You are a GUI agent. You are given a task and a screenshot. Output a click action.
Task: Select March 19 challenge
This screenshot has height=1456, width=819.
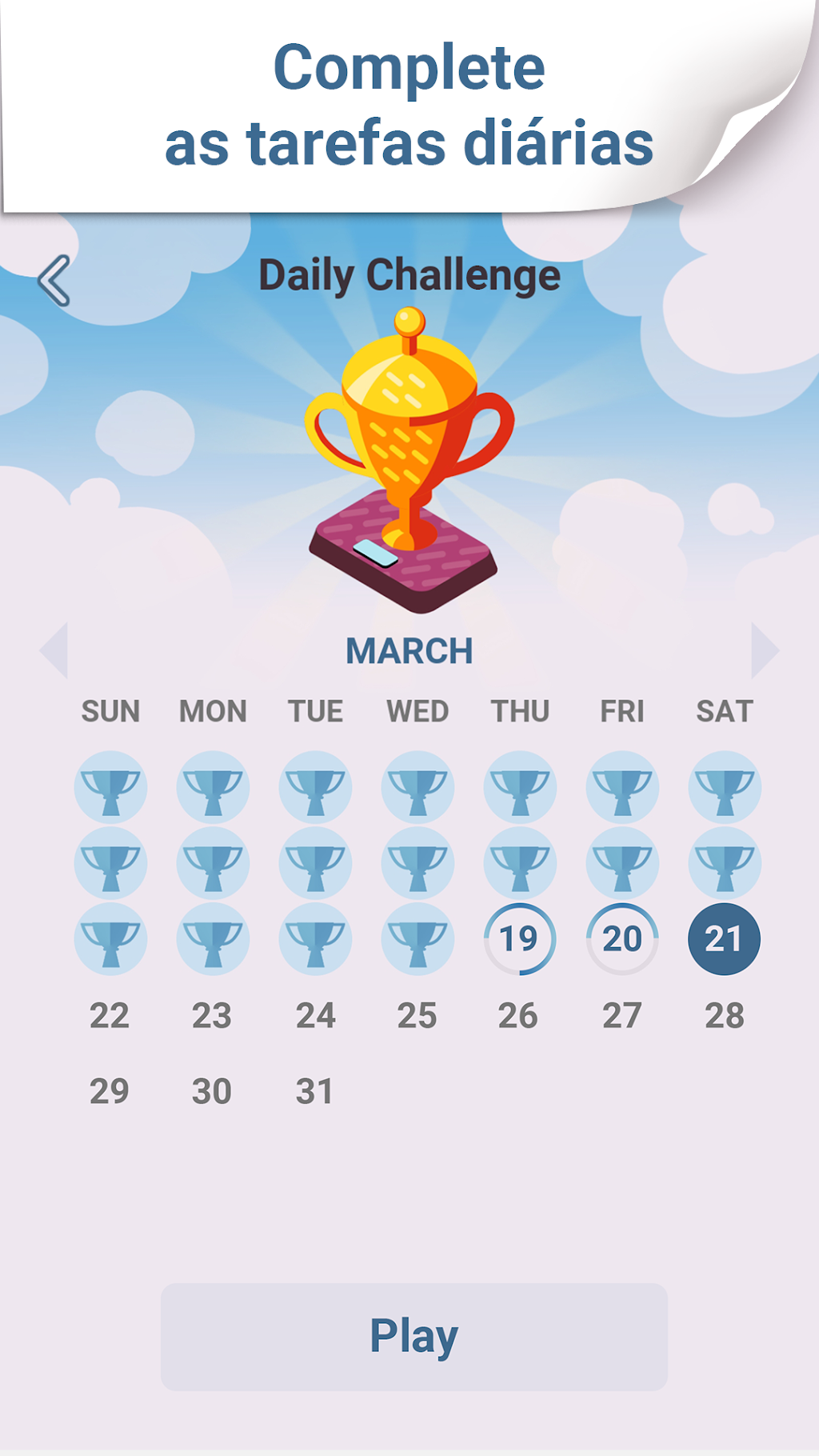(x=520, y=939)
